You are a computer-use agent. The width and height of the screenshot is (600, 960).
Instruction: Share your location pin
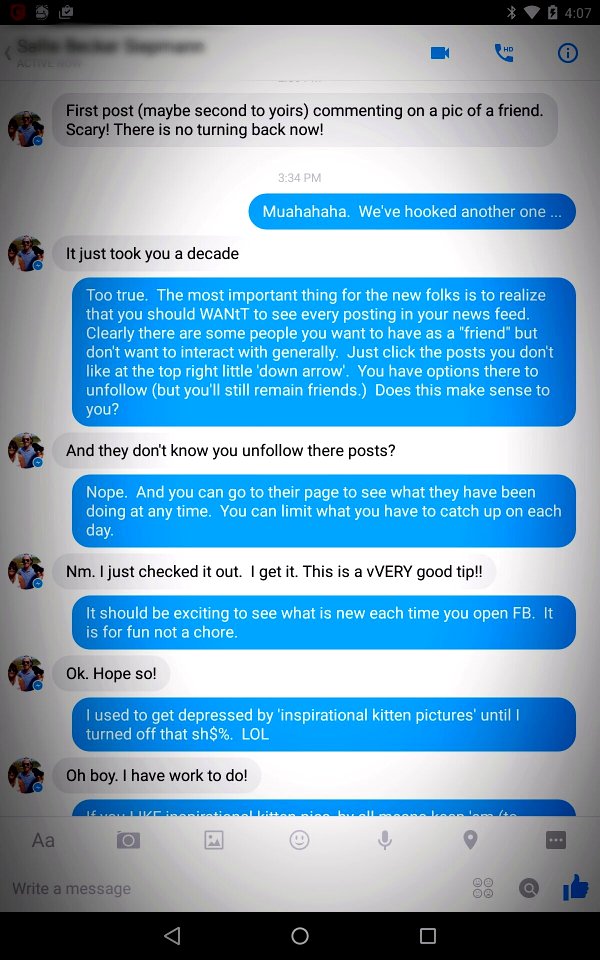tap(470, 840)
